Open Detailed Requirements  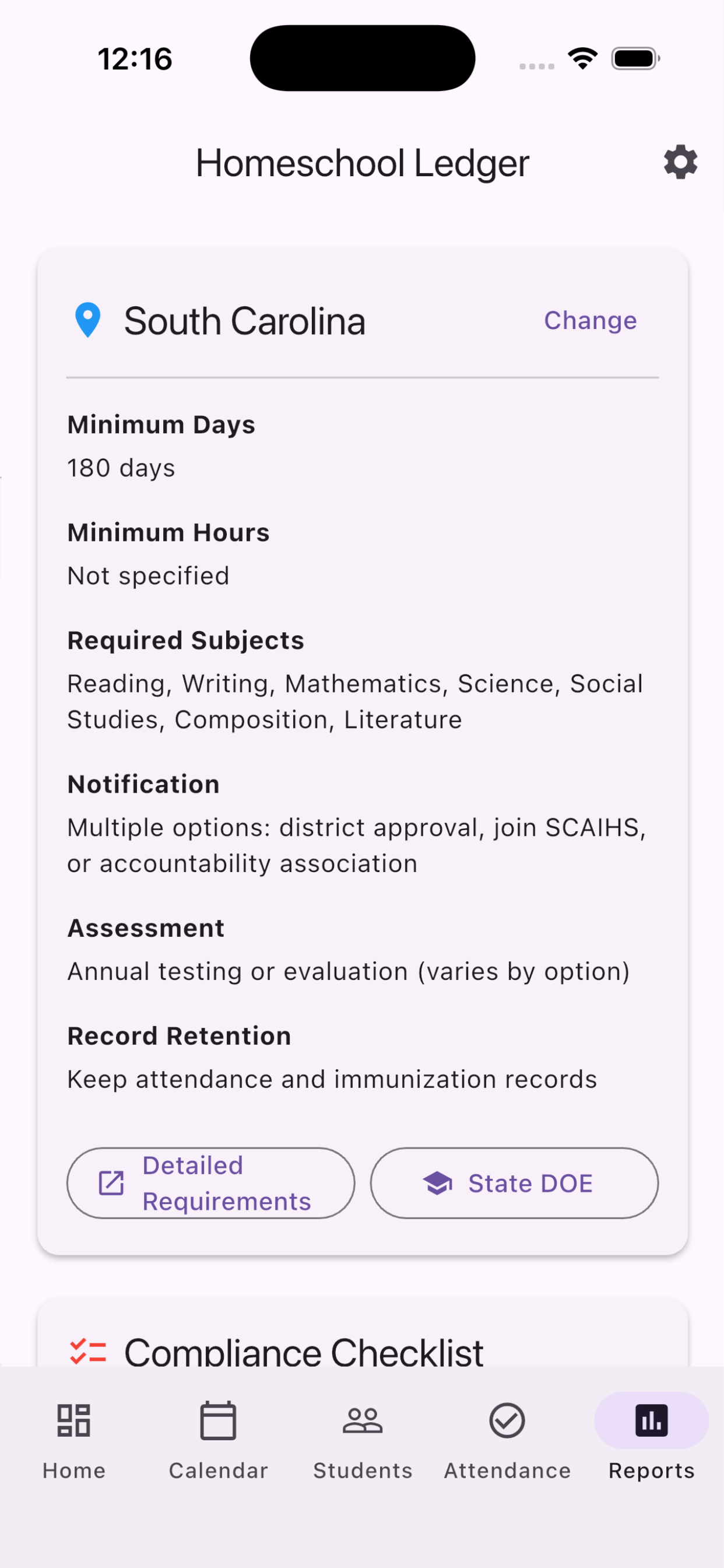(211, 1182)
